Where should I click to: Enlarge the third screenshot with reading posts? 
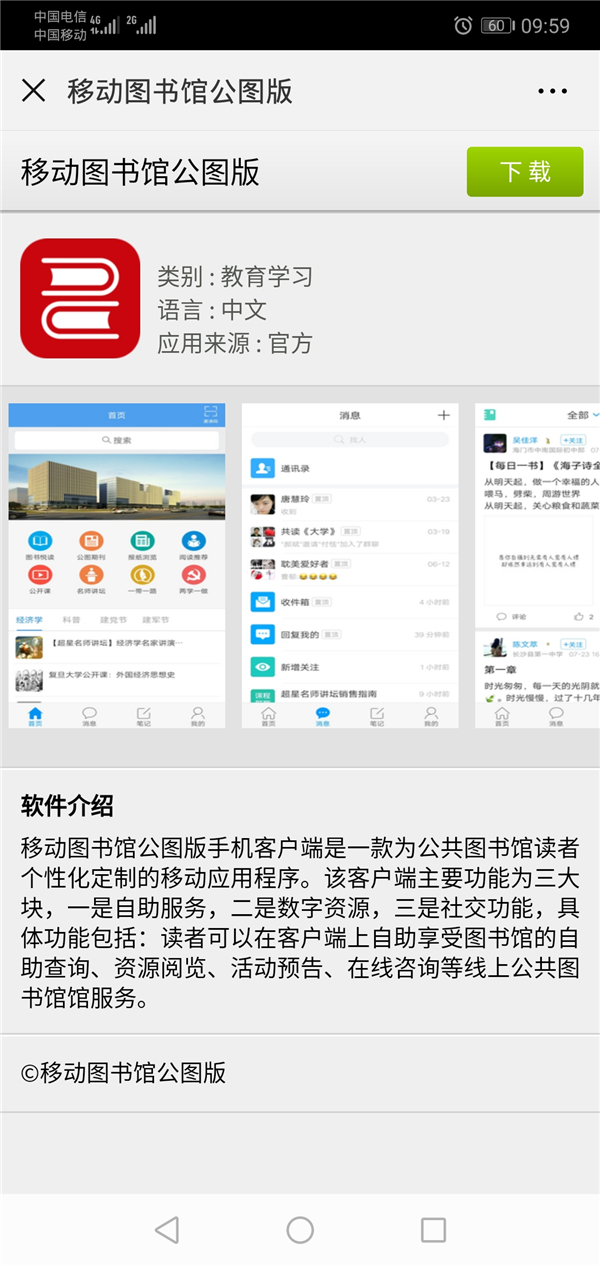[538, 565]
